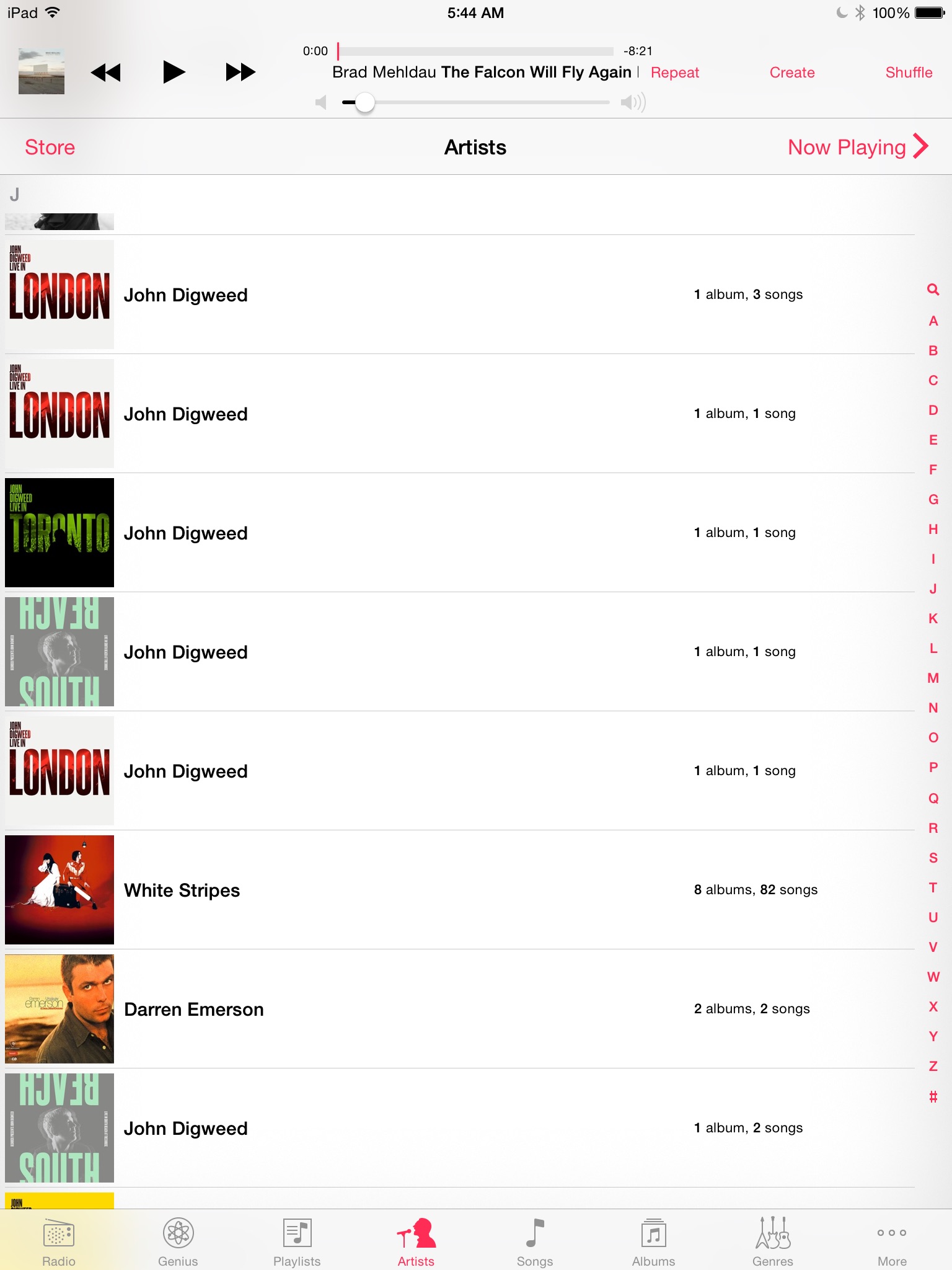Play the current track
952x1270 pixels.
tap(174, 72)
